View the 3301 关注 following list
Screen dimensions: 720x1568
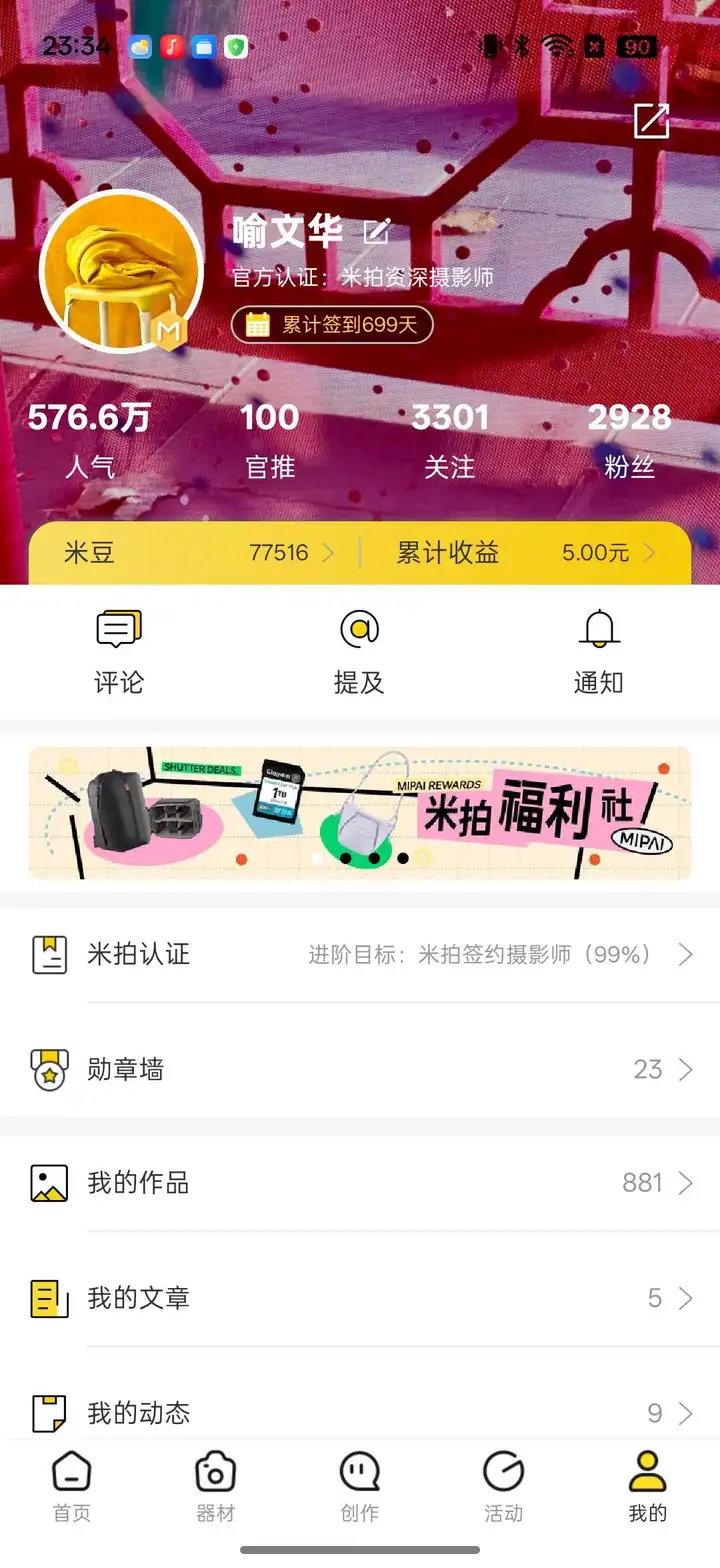[x=450, y=438]
